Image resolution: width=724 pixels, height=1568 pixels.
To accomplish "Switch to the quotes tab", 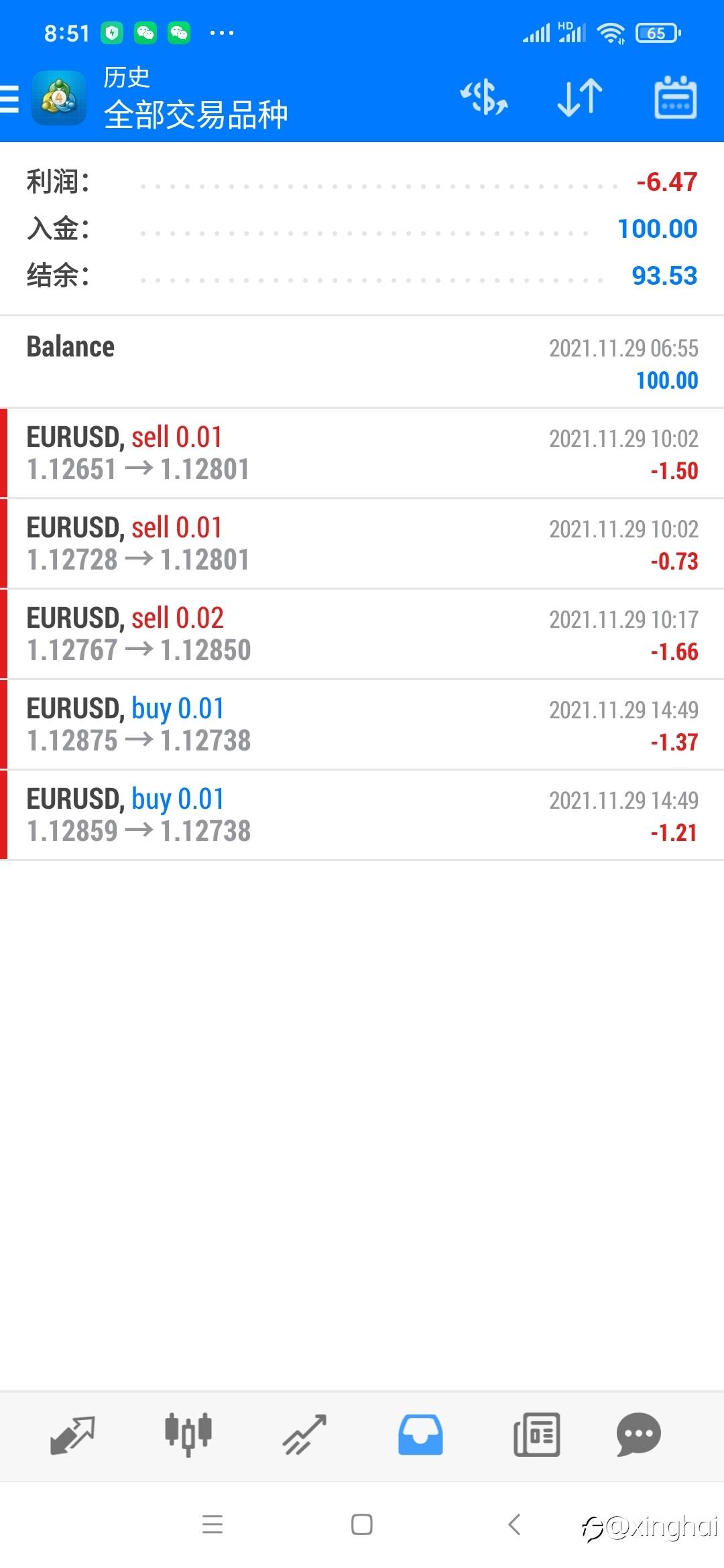I will (x=72, y=1435).
